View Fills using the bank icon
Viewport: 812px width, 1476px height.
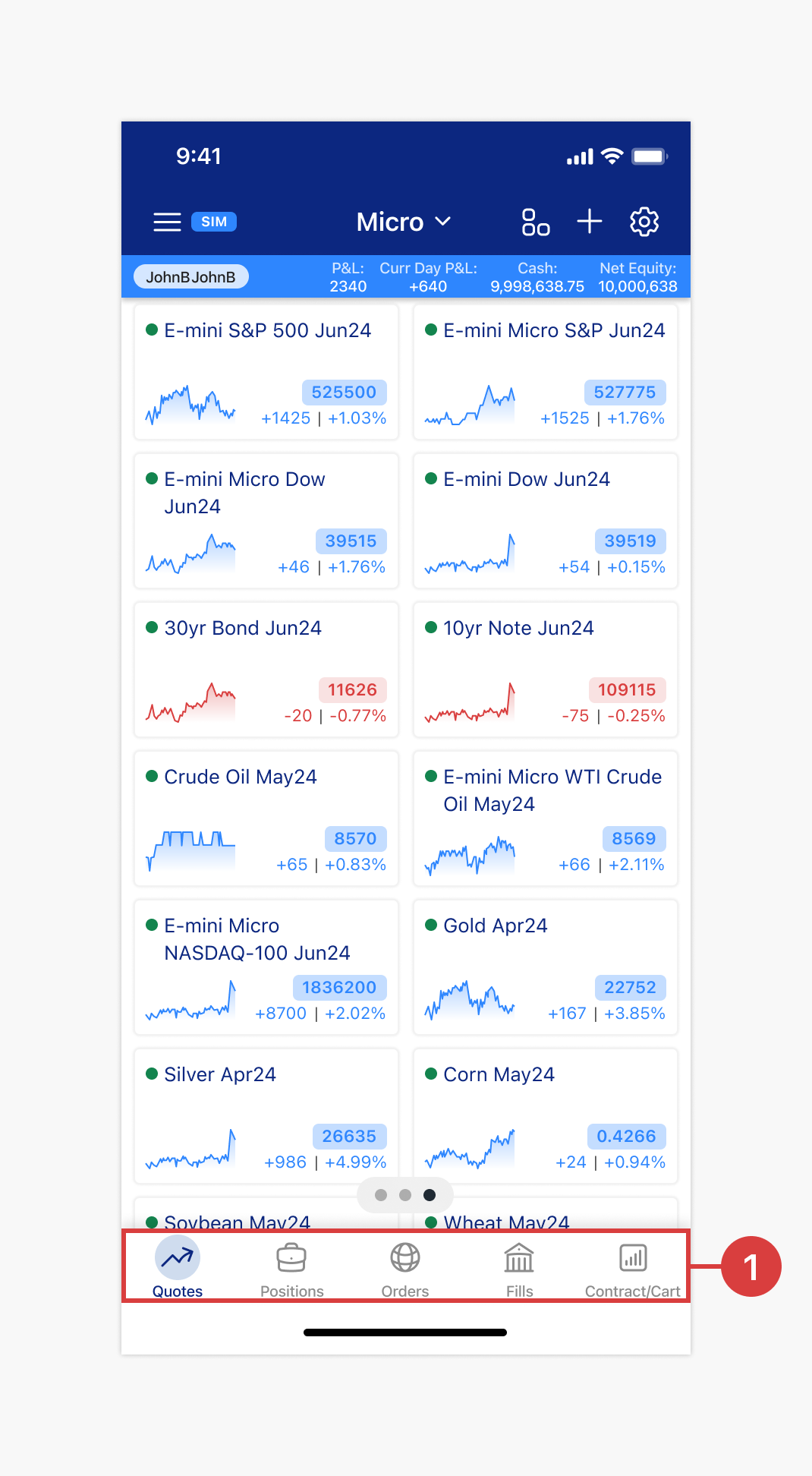[x=519, y=1258]
